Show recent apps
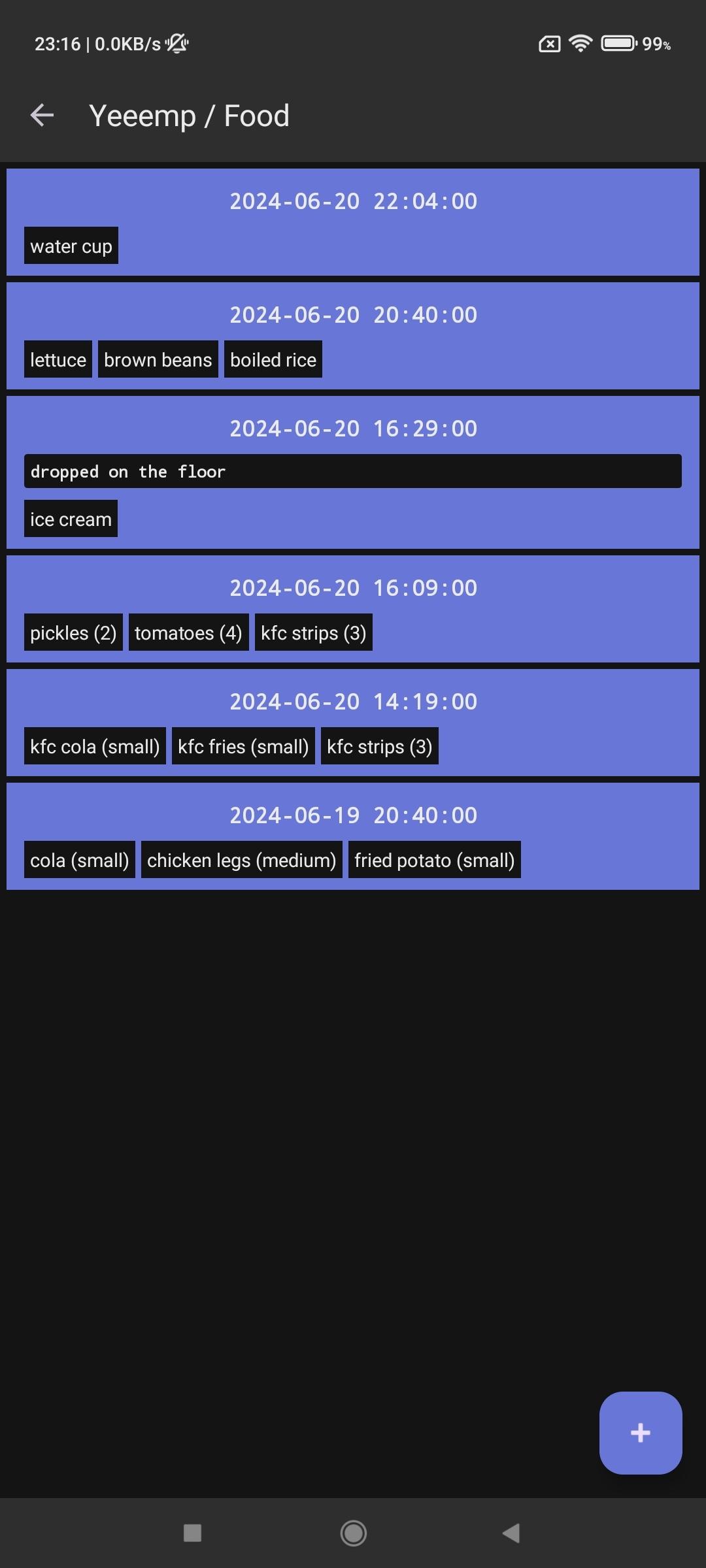The image size is (706, 1568). point(192,1533)
